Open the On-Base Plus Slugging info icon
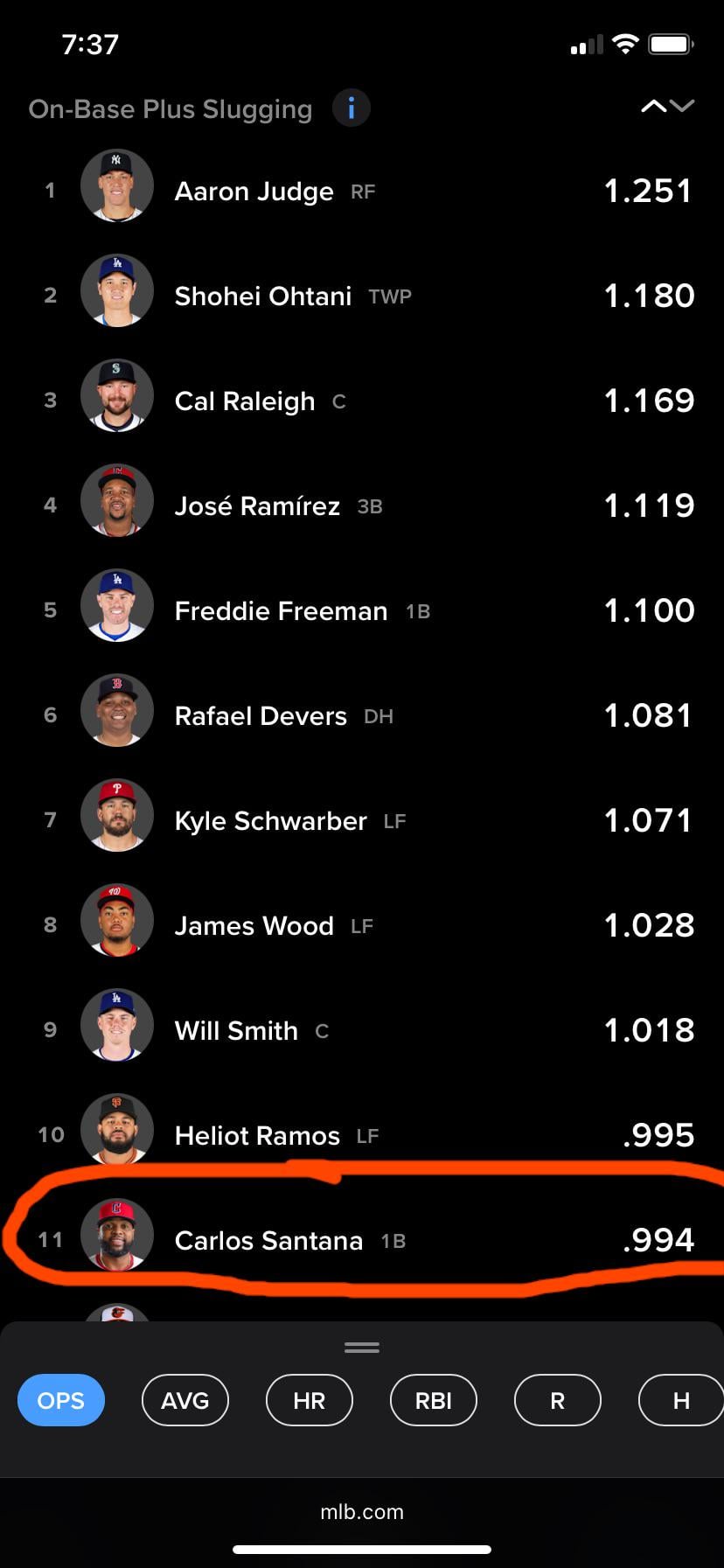This screenshot has height=1568, width=724. pyautogui.click(x=352, y=108)
